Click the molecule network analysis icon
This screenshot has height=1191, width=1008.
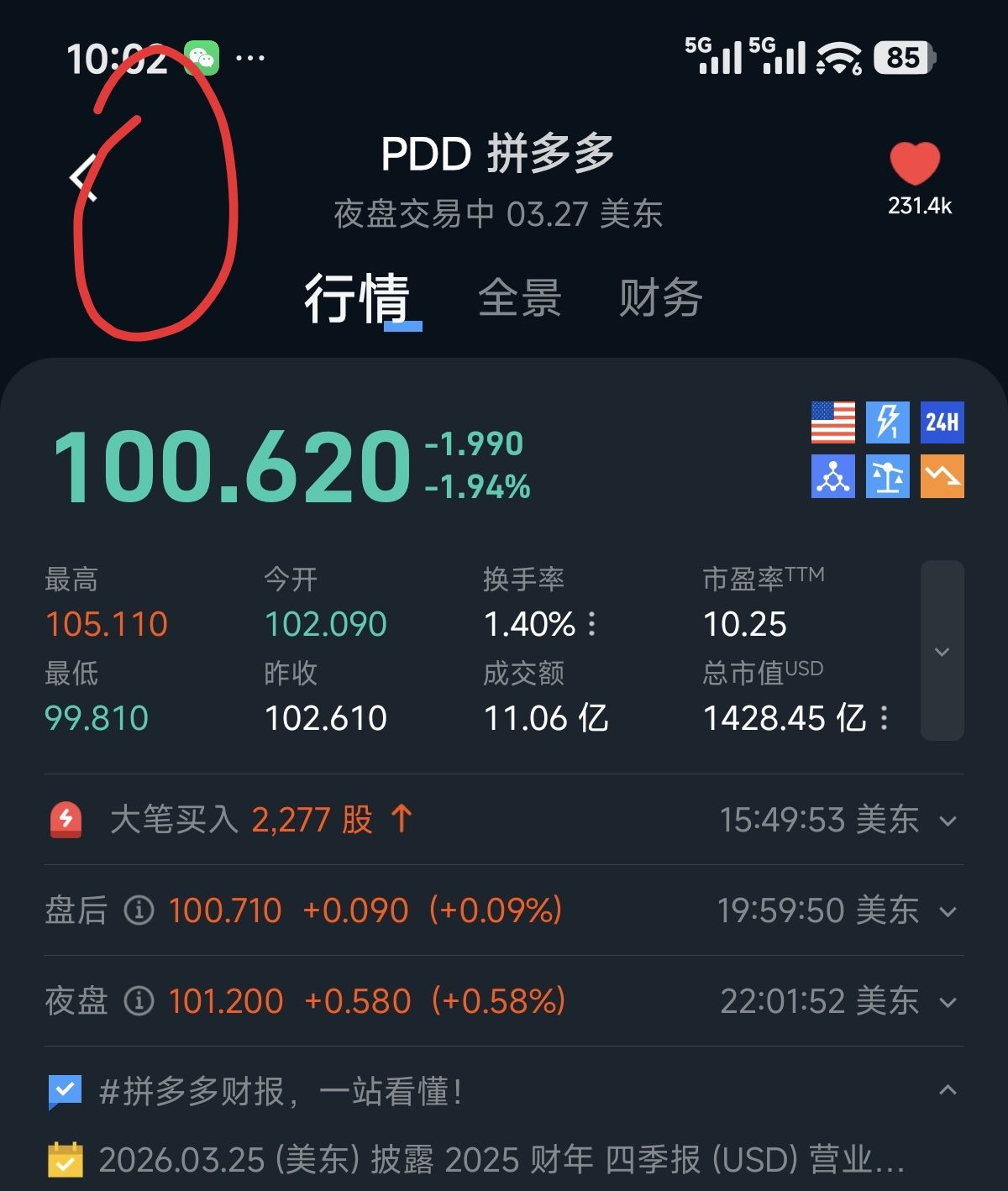coord(833,476)
